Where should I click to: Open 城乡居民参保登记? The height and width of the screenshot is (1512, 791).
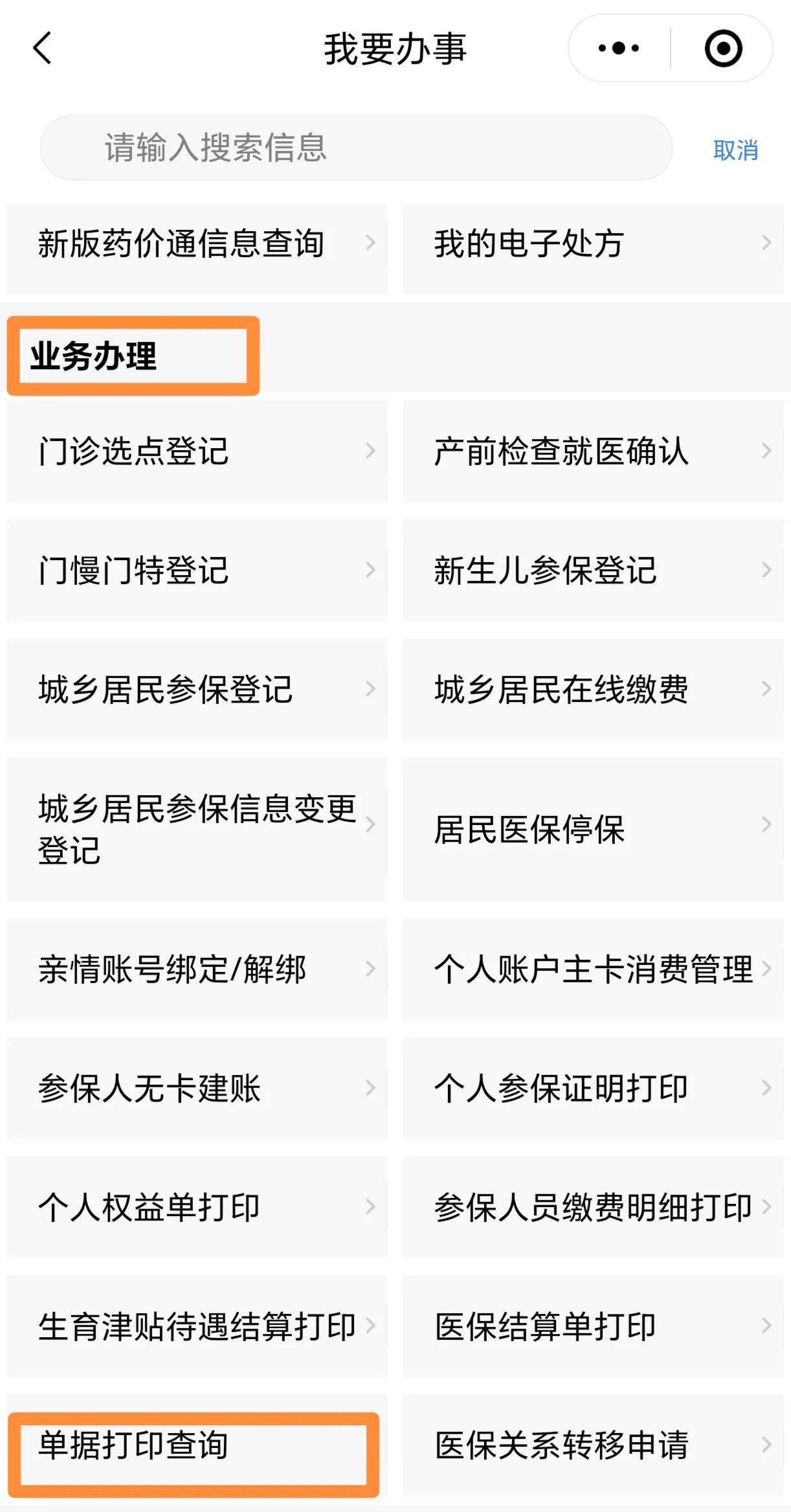click(197, 690)
